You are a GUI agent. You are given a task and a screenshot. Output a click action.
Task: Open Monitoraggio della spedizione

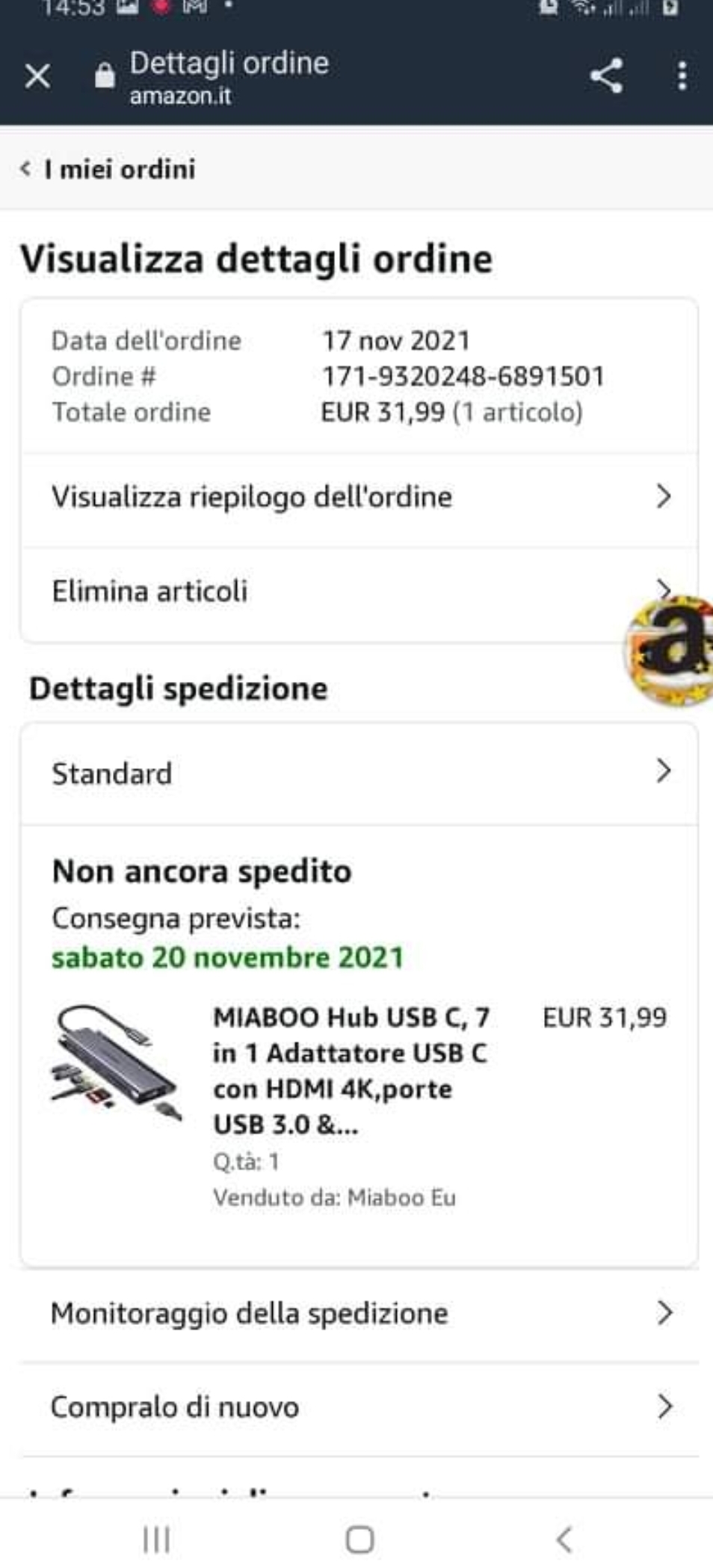pyautogui.click(x=359, y=1313)
